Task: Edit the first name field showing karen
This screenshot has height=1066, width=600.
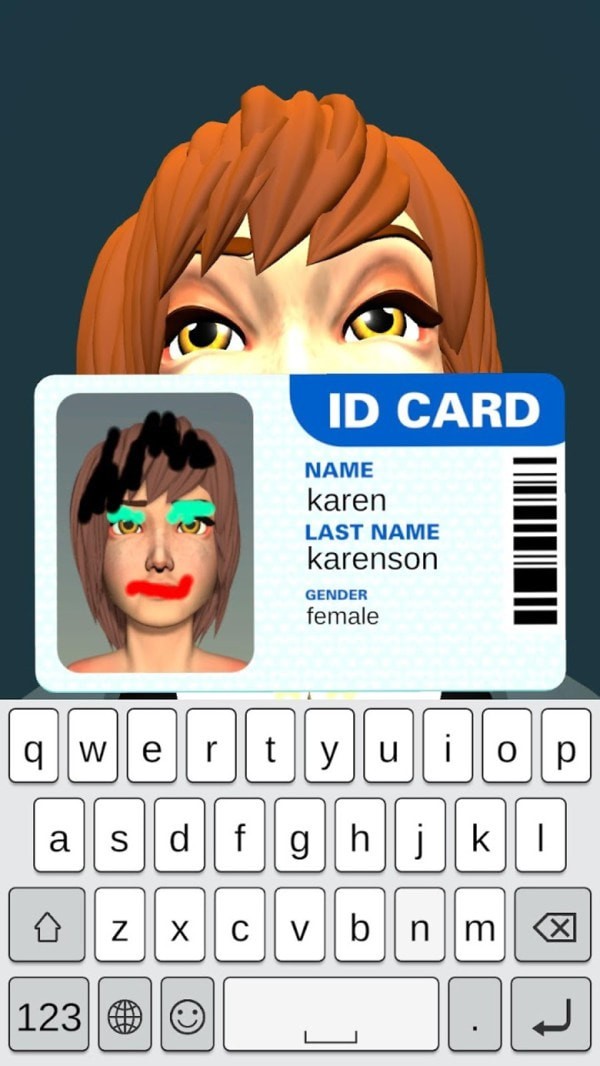Action: click(x=346, y=499)
